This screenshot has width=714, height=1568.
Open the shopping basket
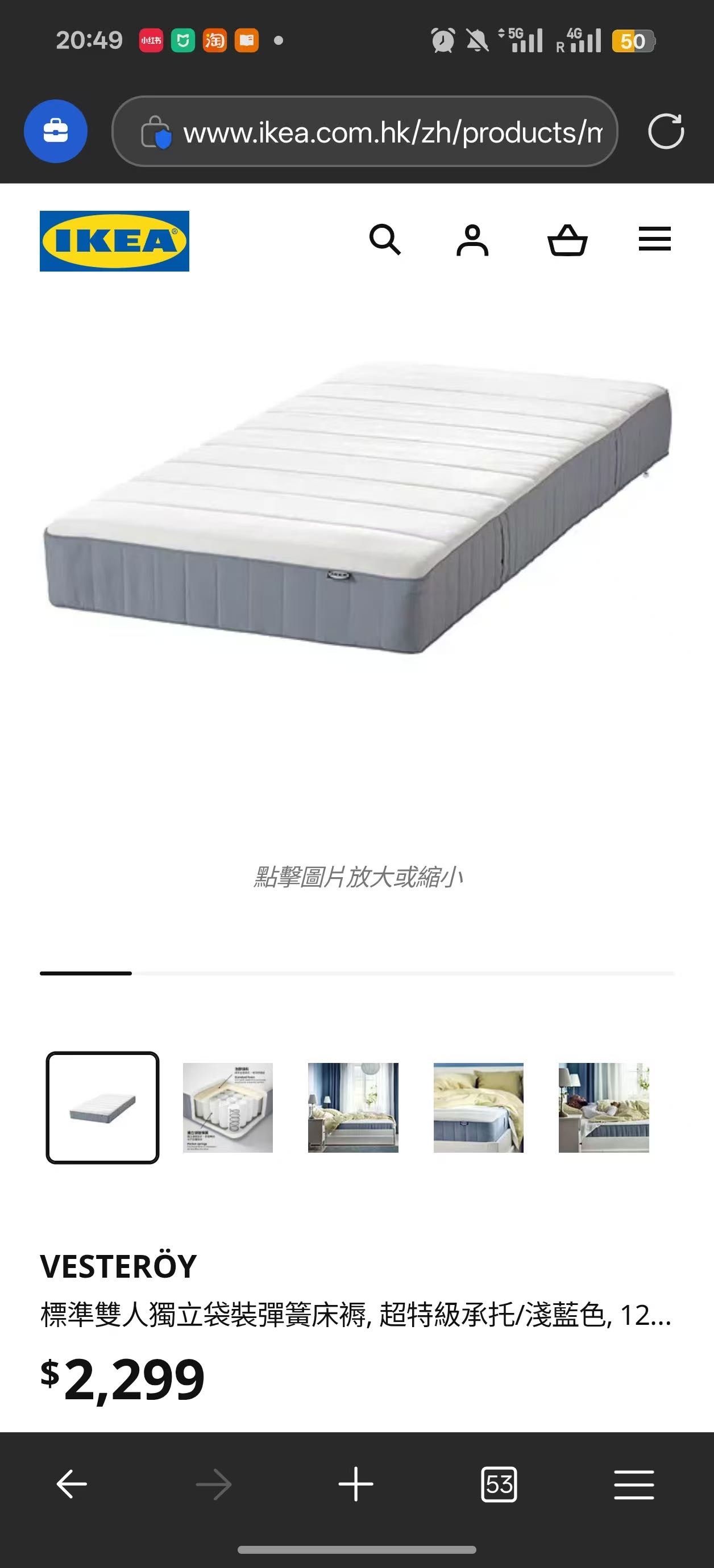(567, 240)
